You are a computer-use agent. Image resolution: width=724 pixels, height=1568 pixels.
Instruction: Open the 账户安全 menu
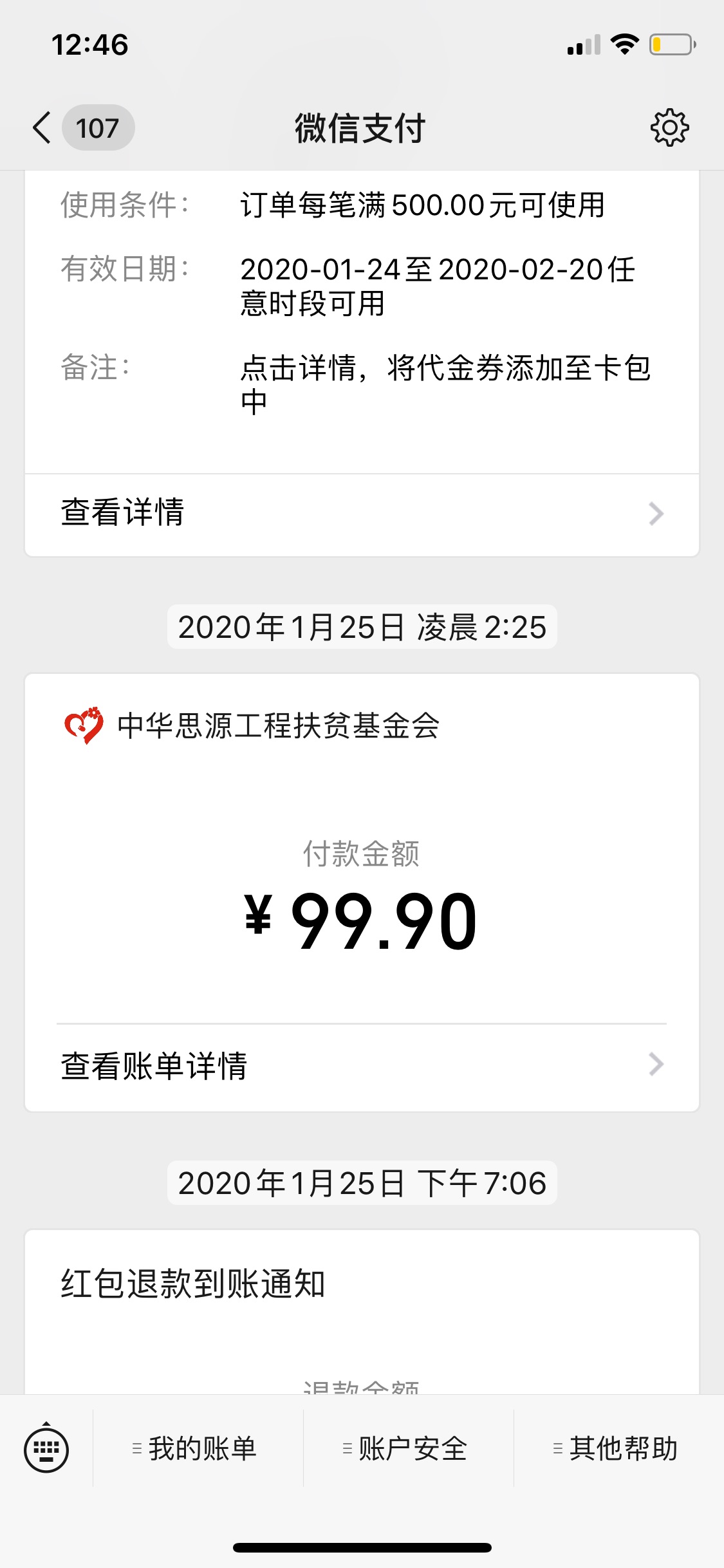pos(409,1448)
